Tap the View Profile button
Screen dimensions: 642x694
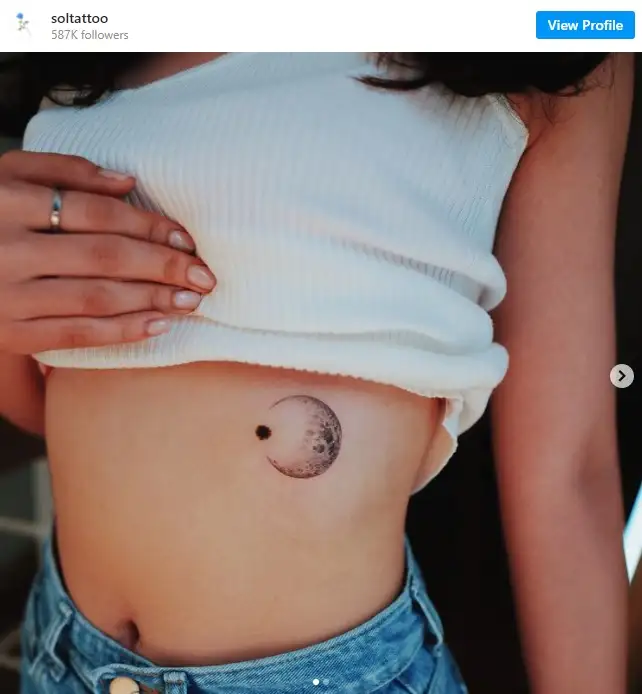[x=585, y=25]
